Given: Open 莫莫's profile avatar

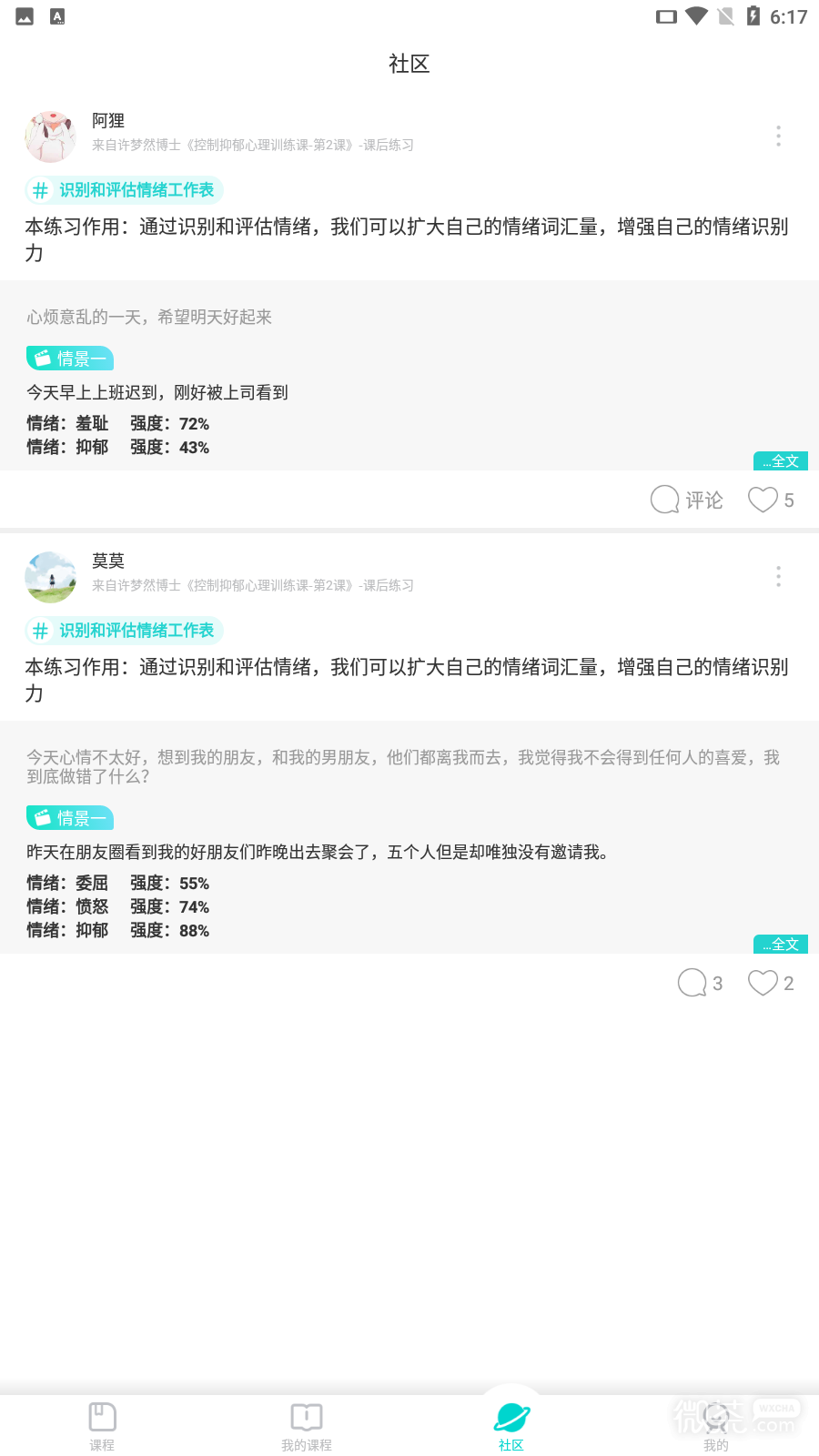Looking at the screenshot, I should coord(51,577).
